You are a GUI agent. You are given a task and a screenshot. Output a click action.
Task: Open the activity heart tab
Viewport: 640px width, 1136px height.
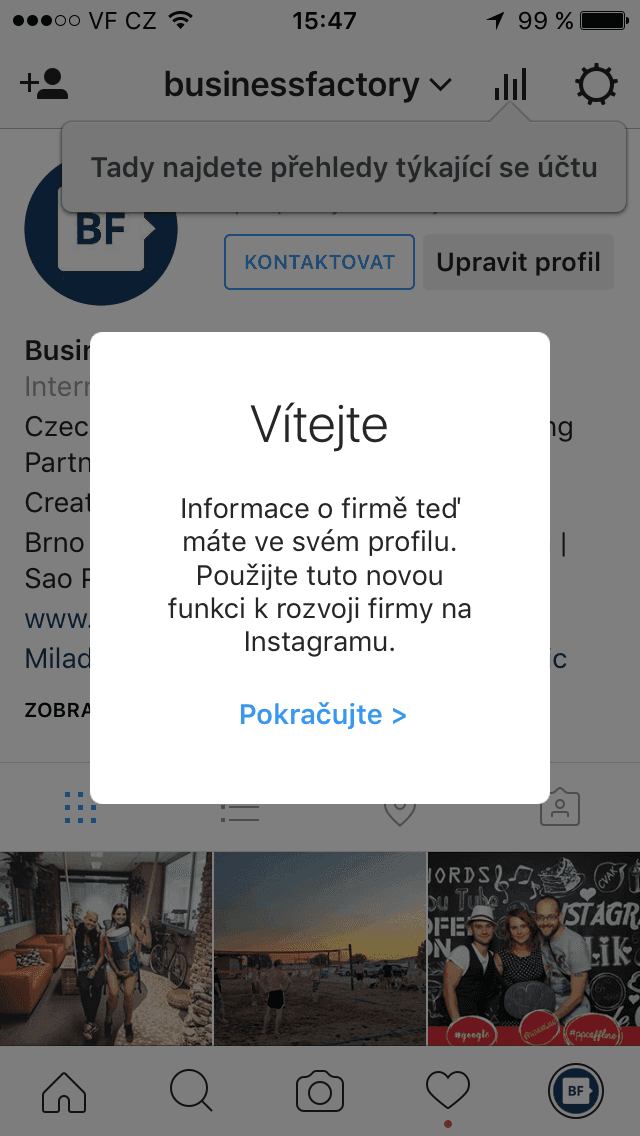(x=447, y=1090)
